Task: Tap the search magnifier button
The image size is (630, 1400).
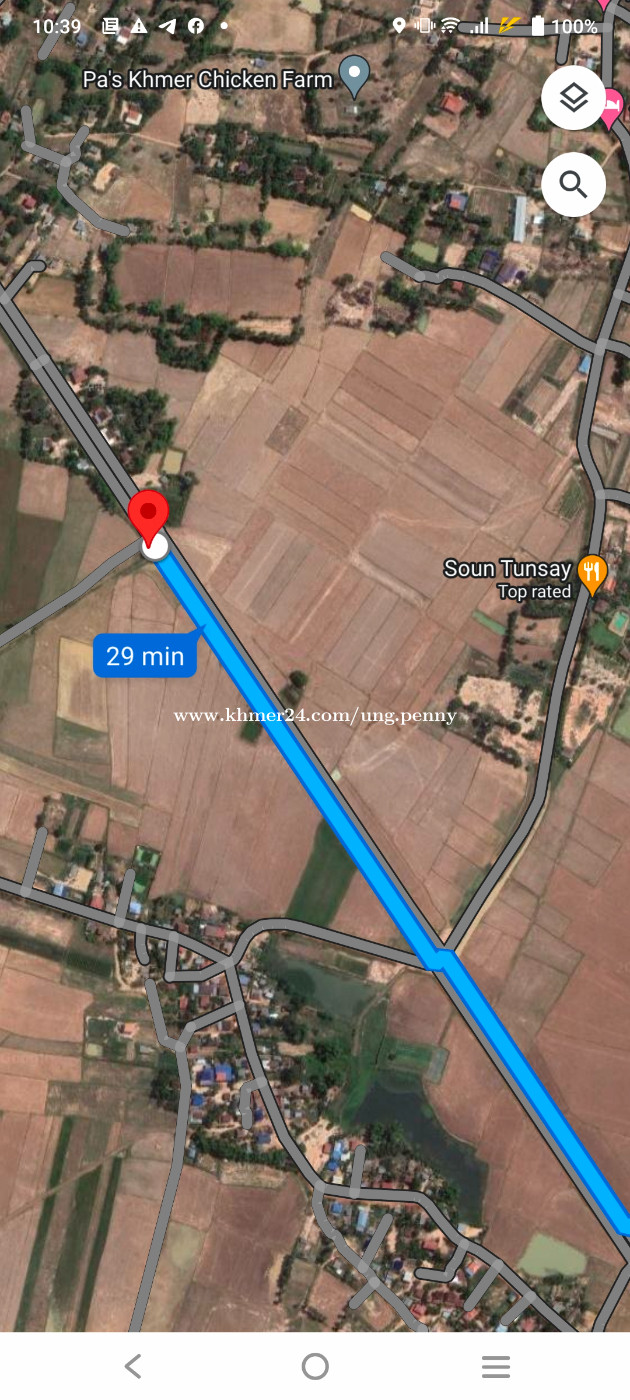Action: click(573, 184)
